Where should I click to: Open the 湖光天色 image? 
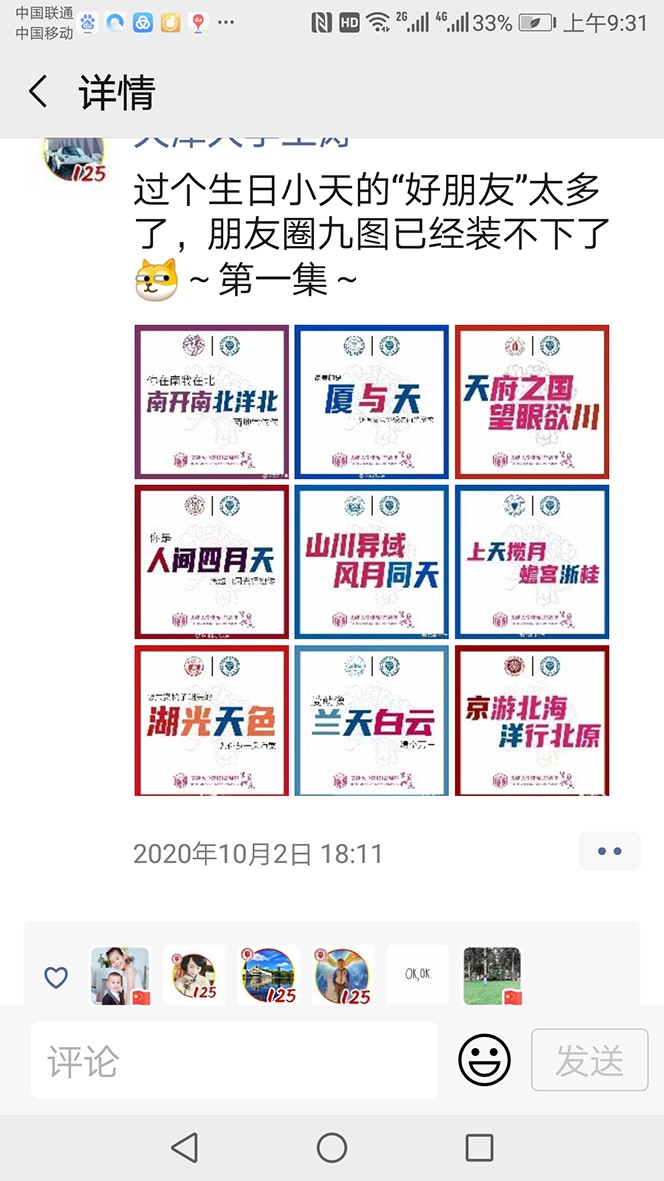point(212,721)
